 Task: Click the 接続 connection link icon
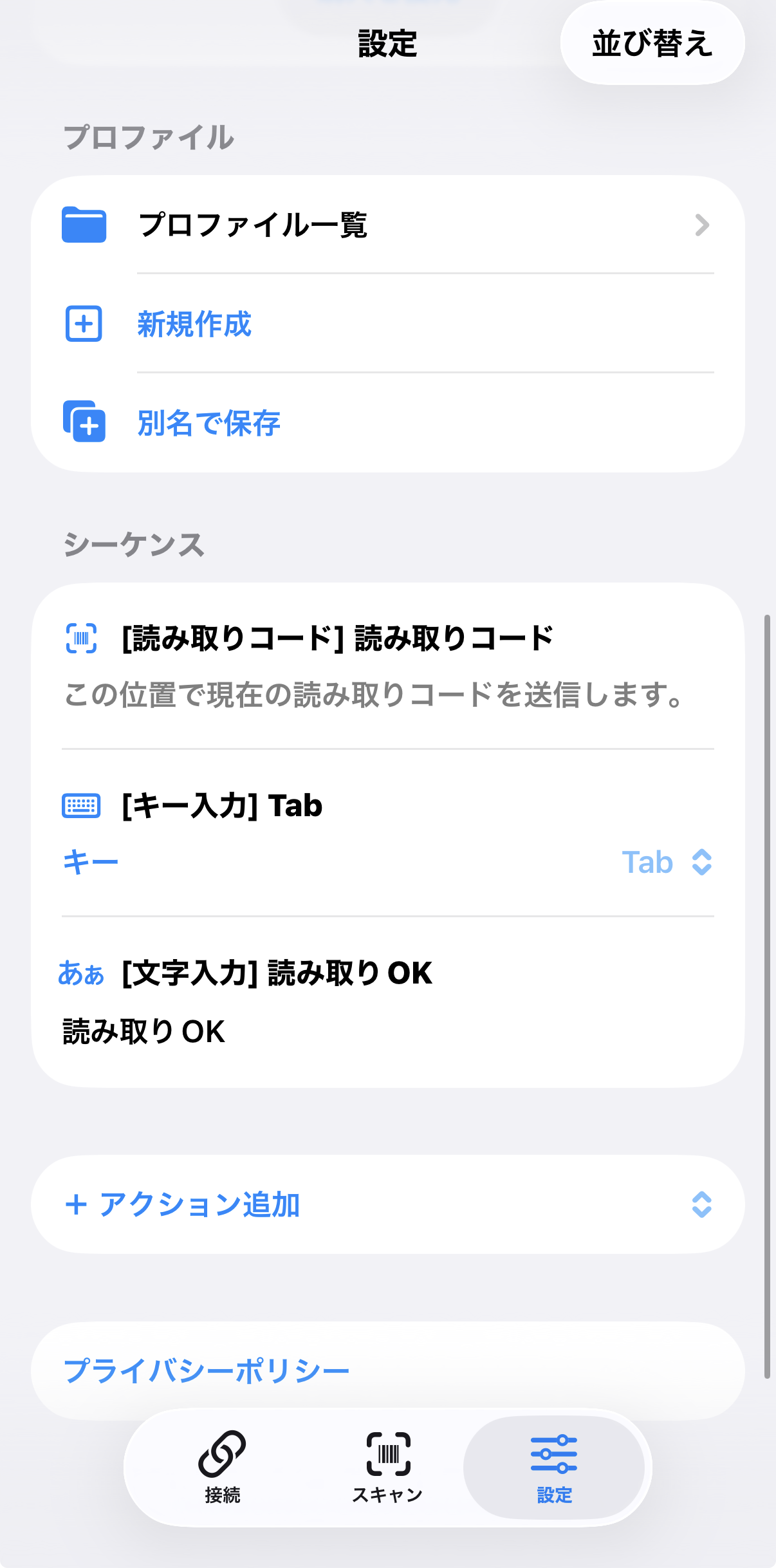(x=222, y=1453)
